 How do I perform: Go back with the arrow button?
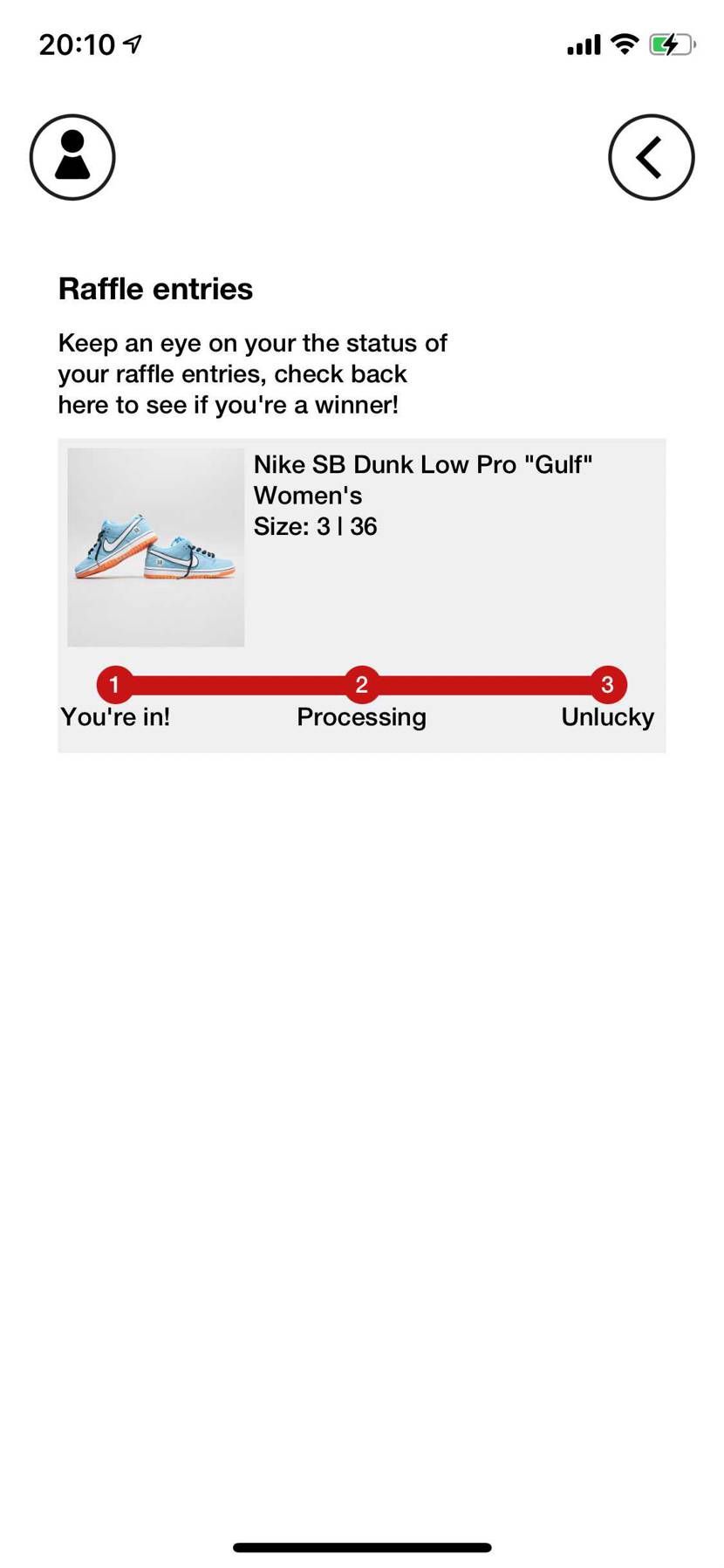point(651,157)
